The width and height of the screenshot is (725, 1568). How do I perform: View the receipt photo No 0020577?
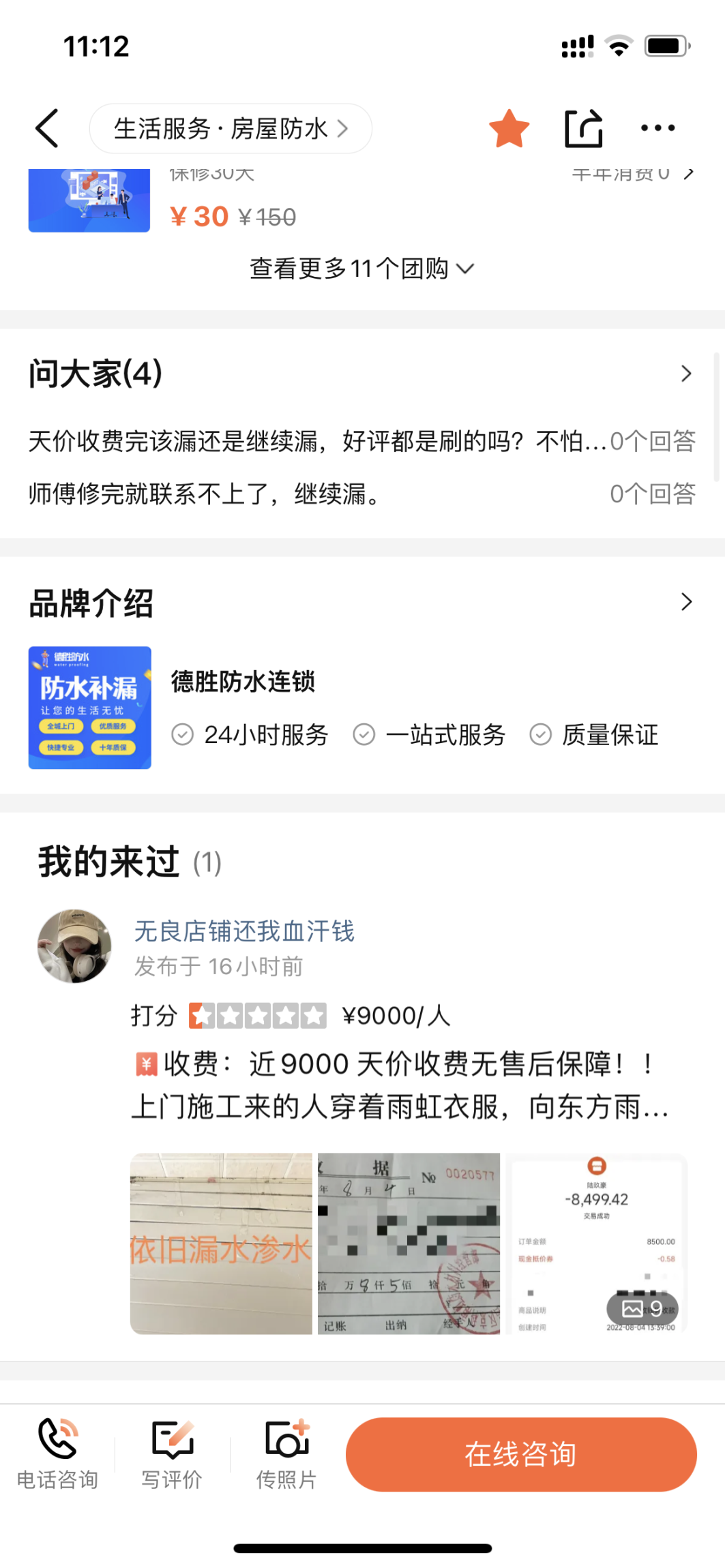tap(409, 1243)
